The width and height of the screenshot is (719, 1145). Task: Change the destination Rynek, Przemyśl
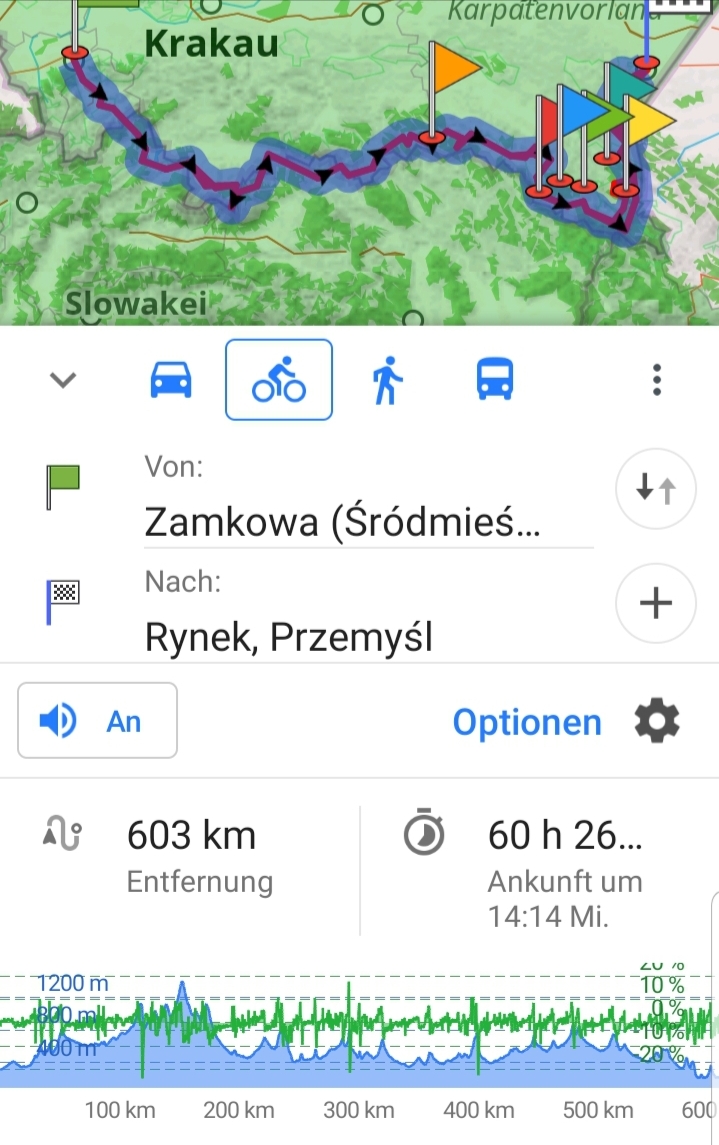(290, 636)
